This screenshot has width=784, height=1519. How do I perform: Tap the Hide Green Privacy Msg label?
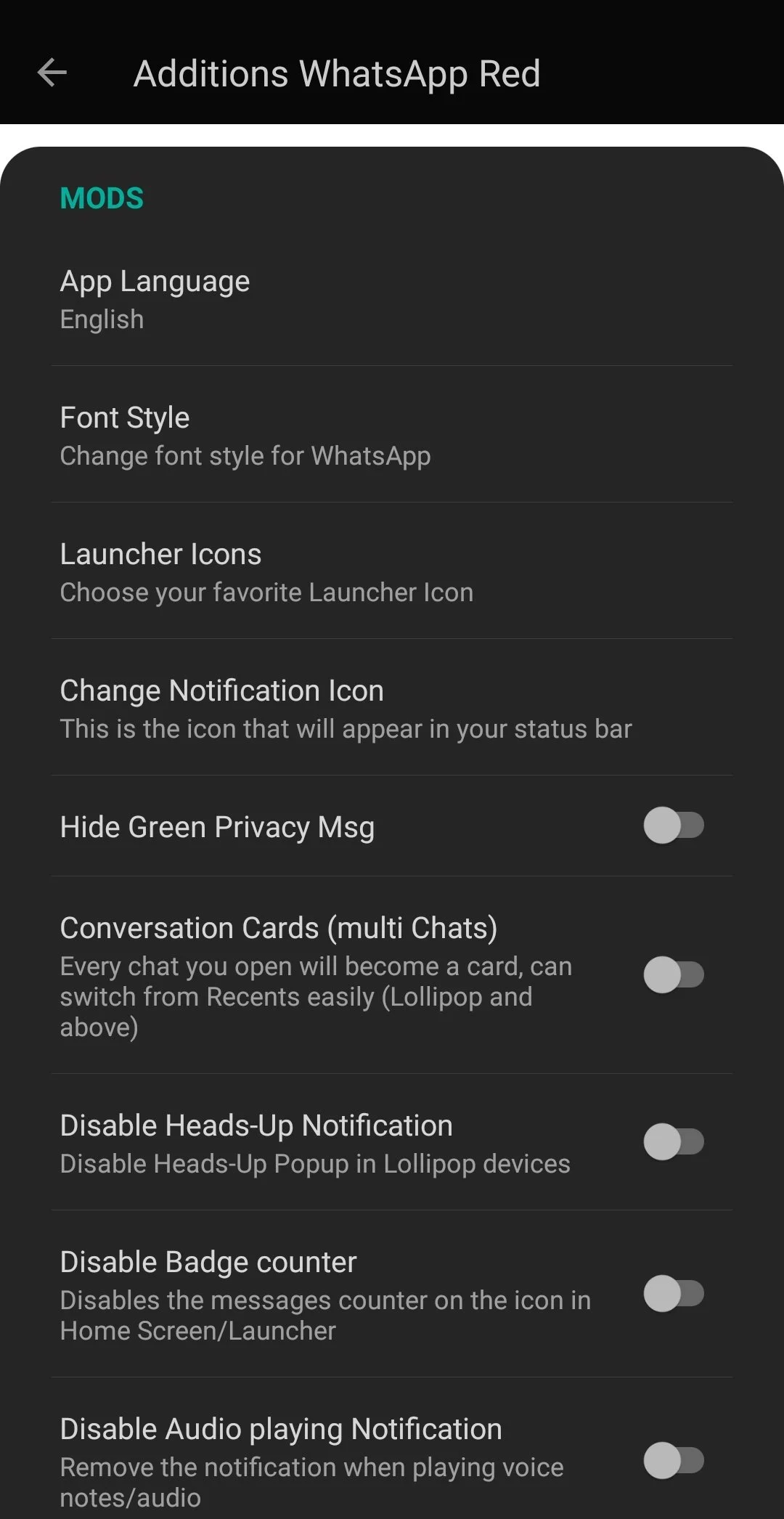tap(217, 826)
